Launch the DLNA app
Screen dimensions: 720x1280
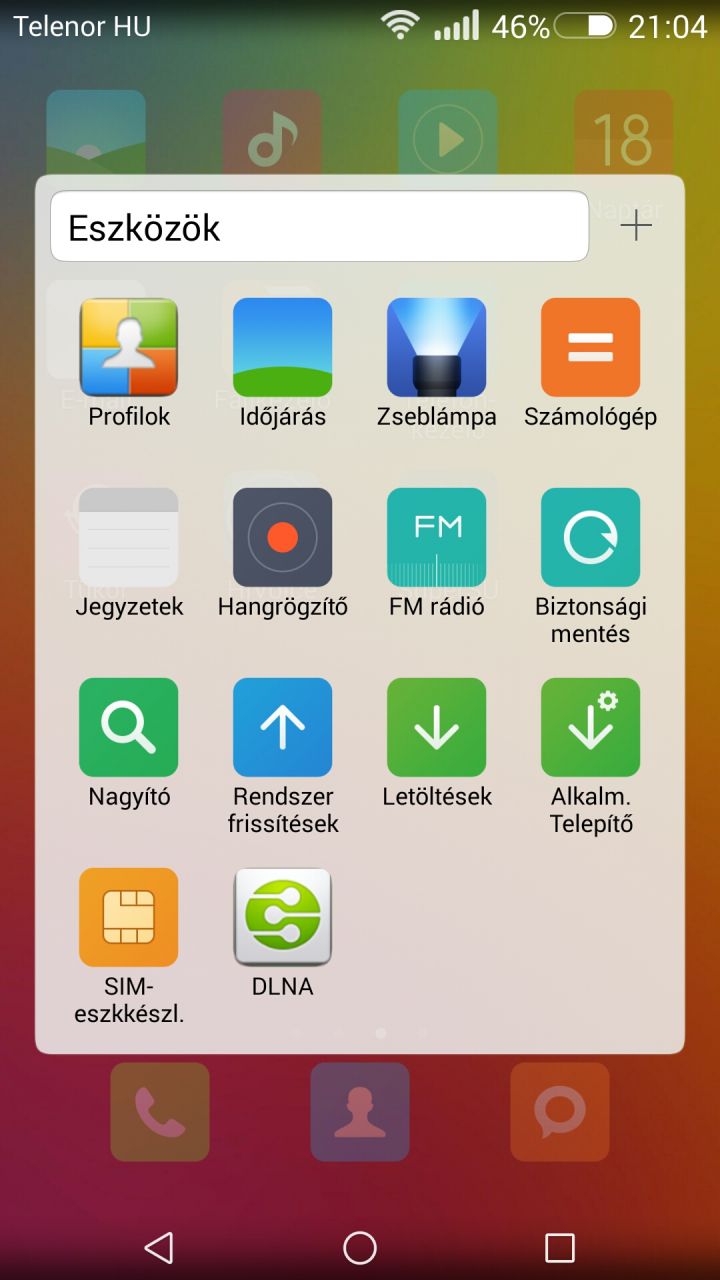[282, 917]
